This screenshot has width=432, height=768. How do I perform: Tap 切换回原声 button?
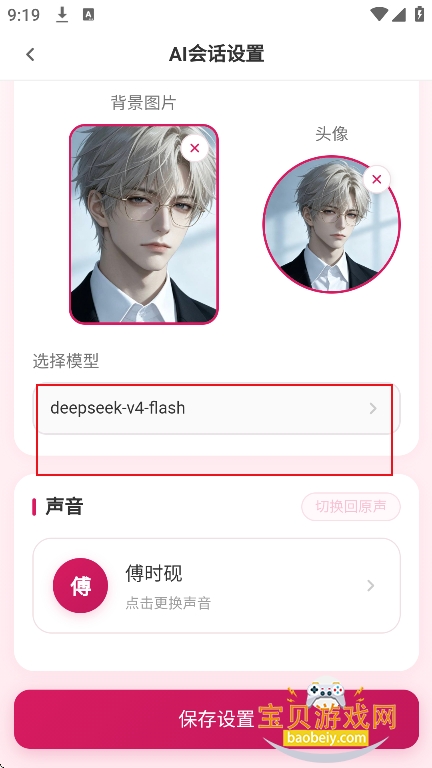point(351,506)
